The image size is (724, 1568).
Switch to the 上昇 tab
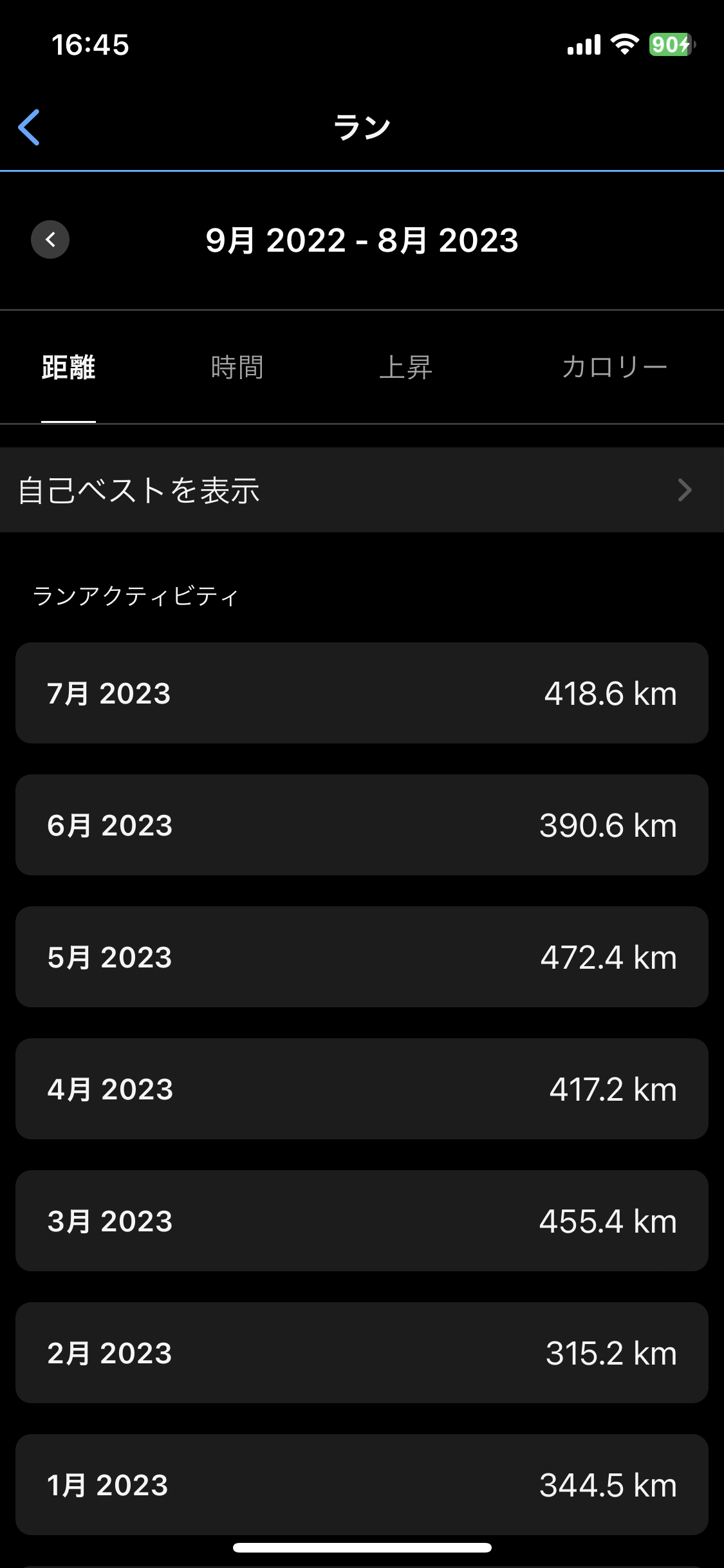(x=405, y=368)
